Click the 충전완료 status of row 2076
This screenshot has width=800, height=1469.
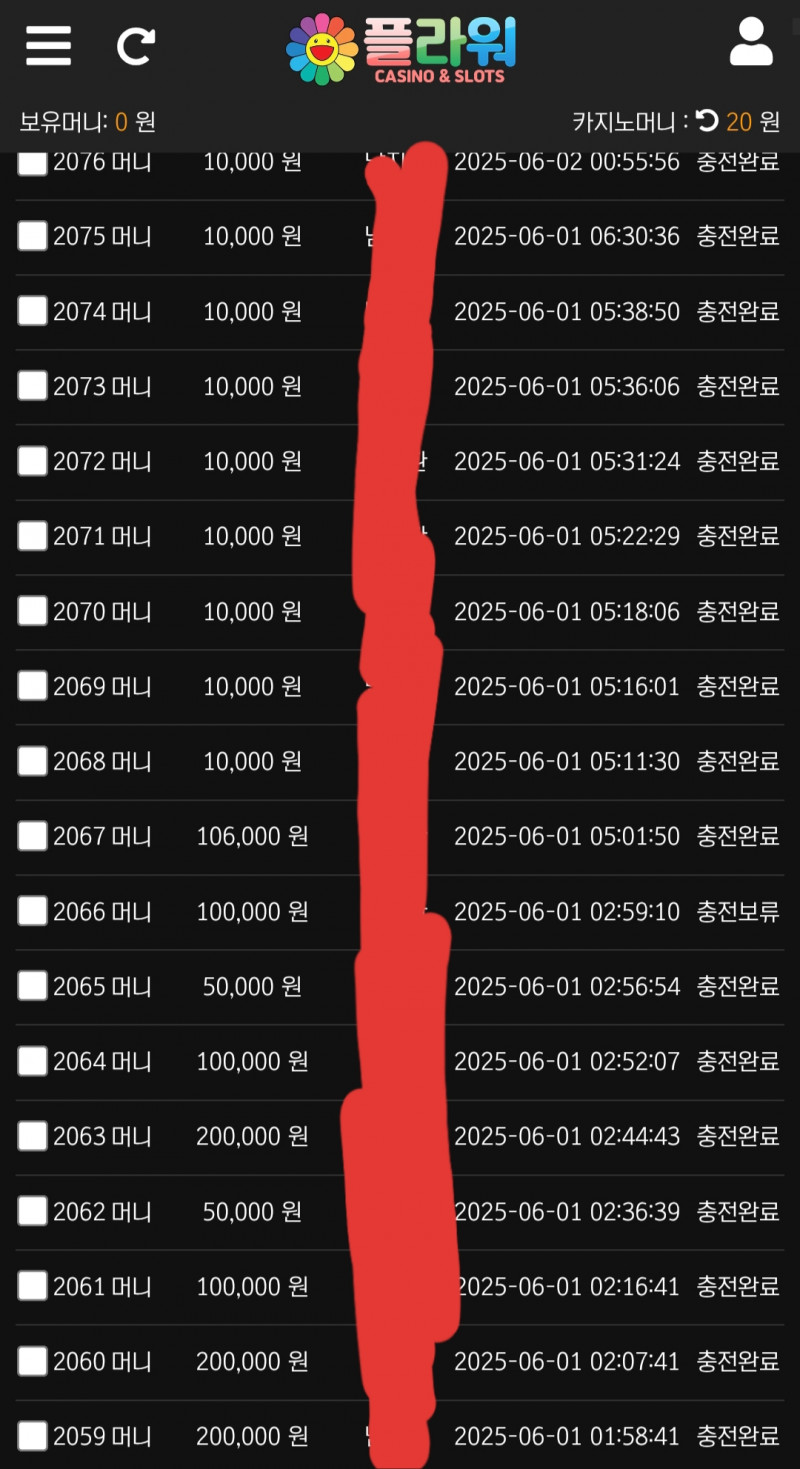point(736,161)
